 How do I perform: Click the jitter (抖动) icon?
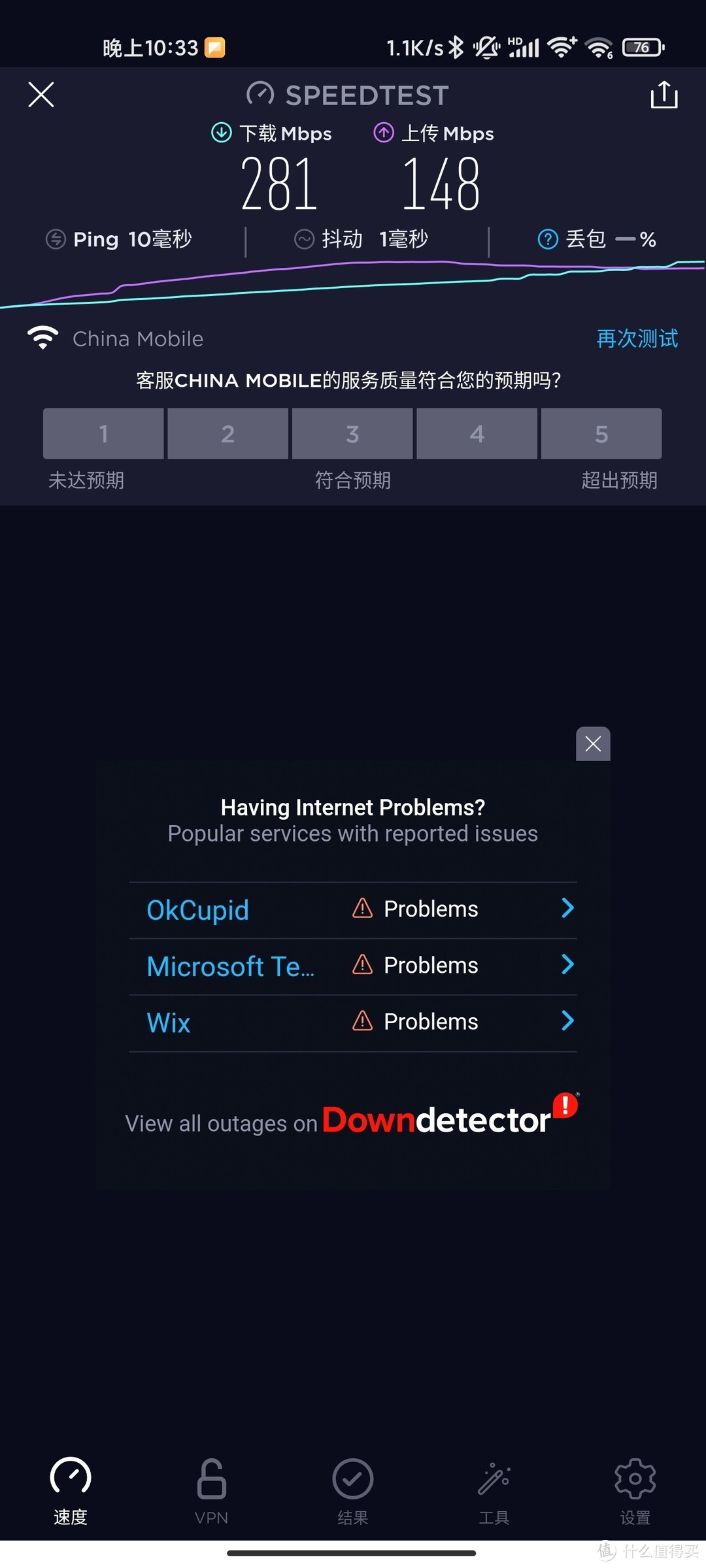tap(305, 239)
